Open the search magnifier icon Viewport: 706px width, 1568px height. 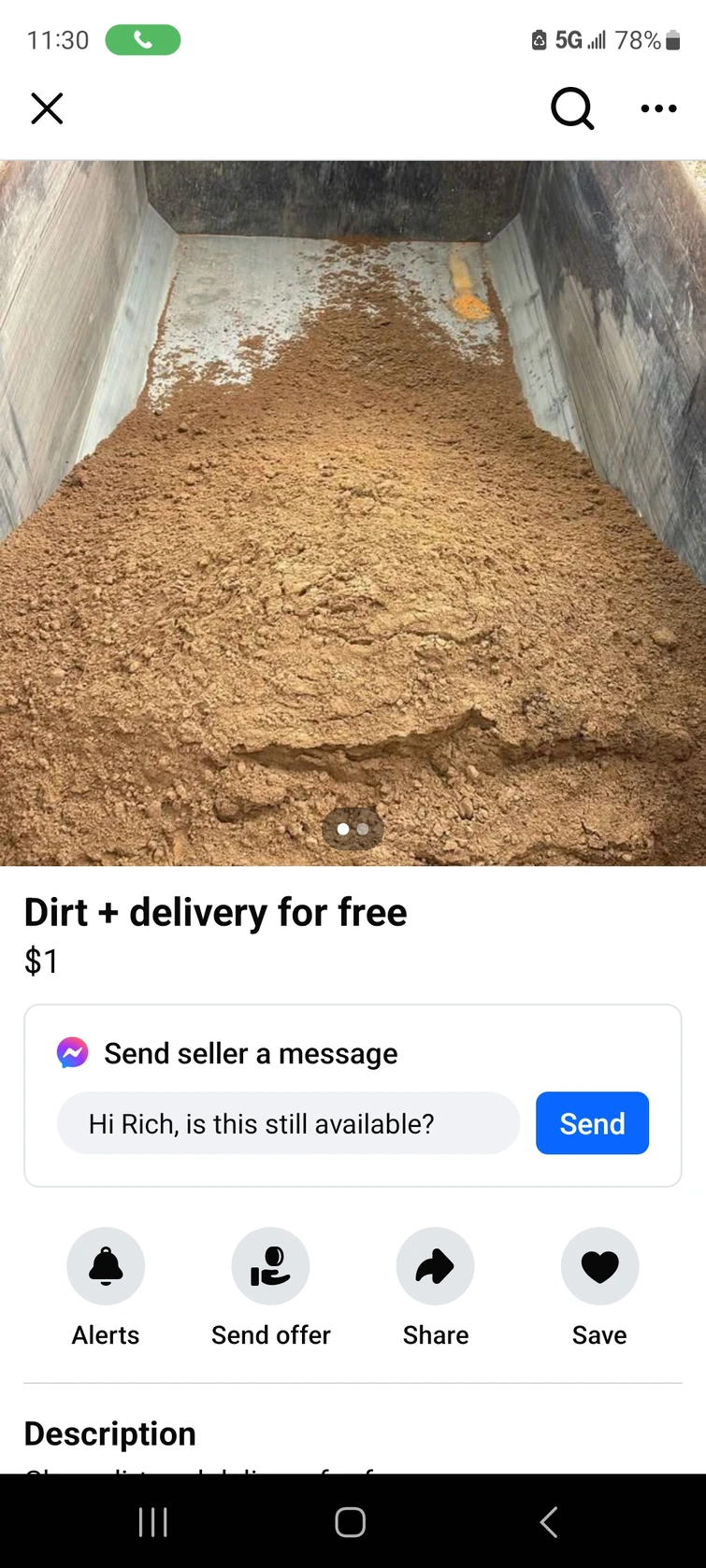coord(572,108)
